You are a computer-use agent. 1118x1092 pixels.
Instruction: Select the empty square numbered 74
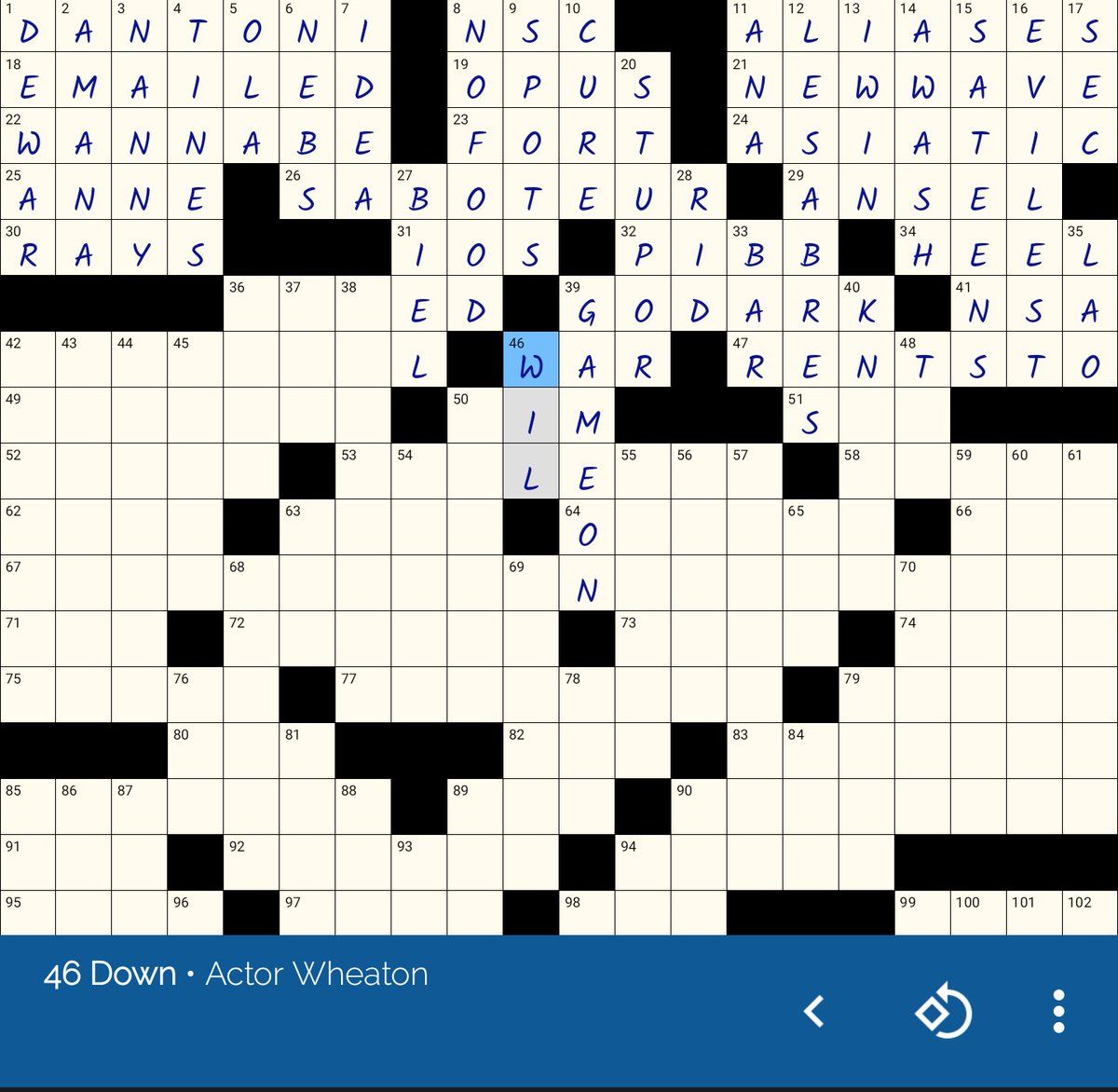[922, 640]
